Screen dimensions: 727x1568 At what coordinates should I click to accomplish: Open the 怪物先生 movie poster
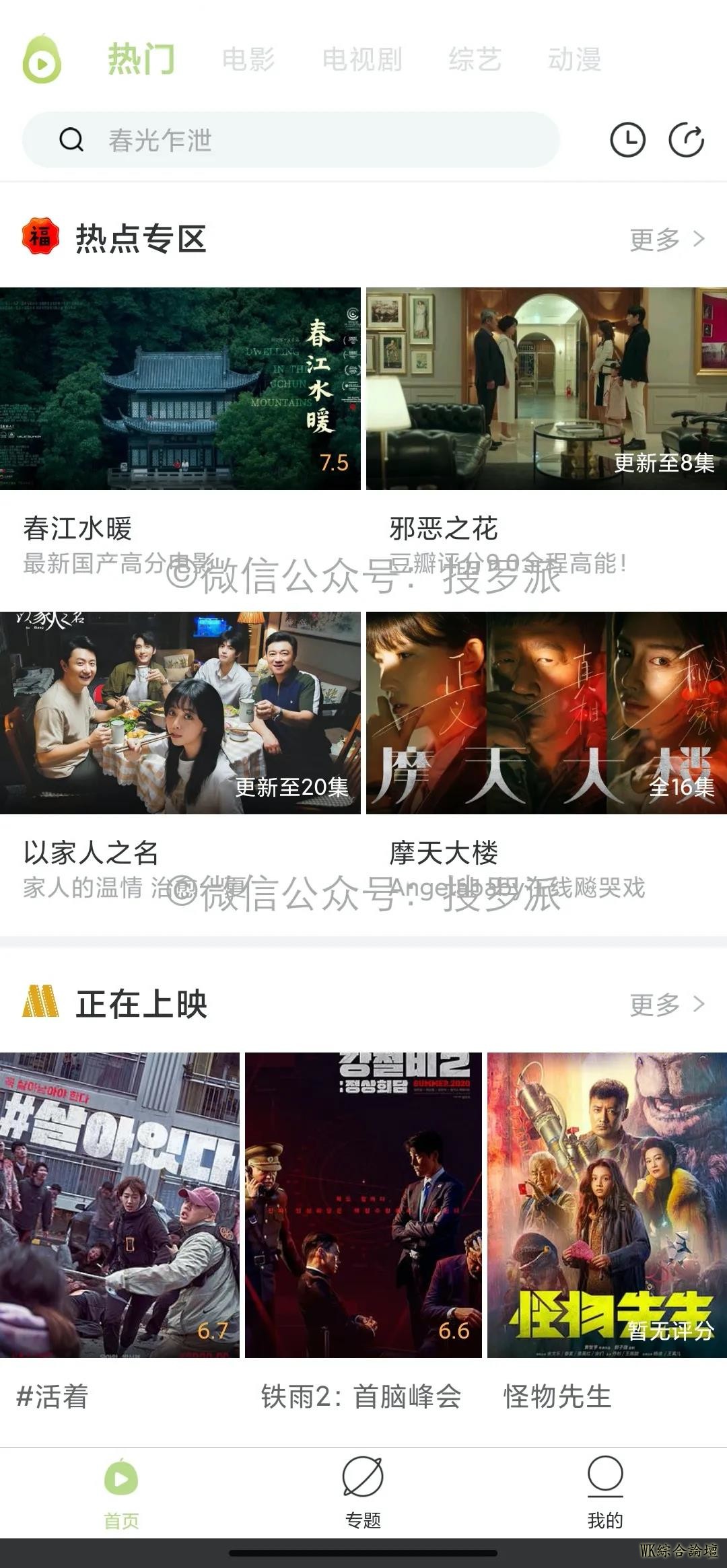click(x=607, y=1205)
